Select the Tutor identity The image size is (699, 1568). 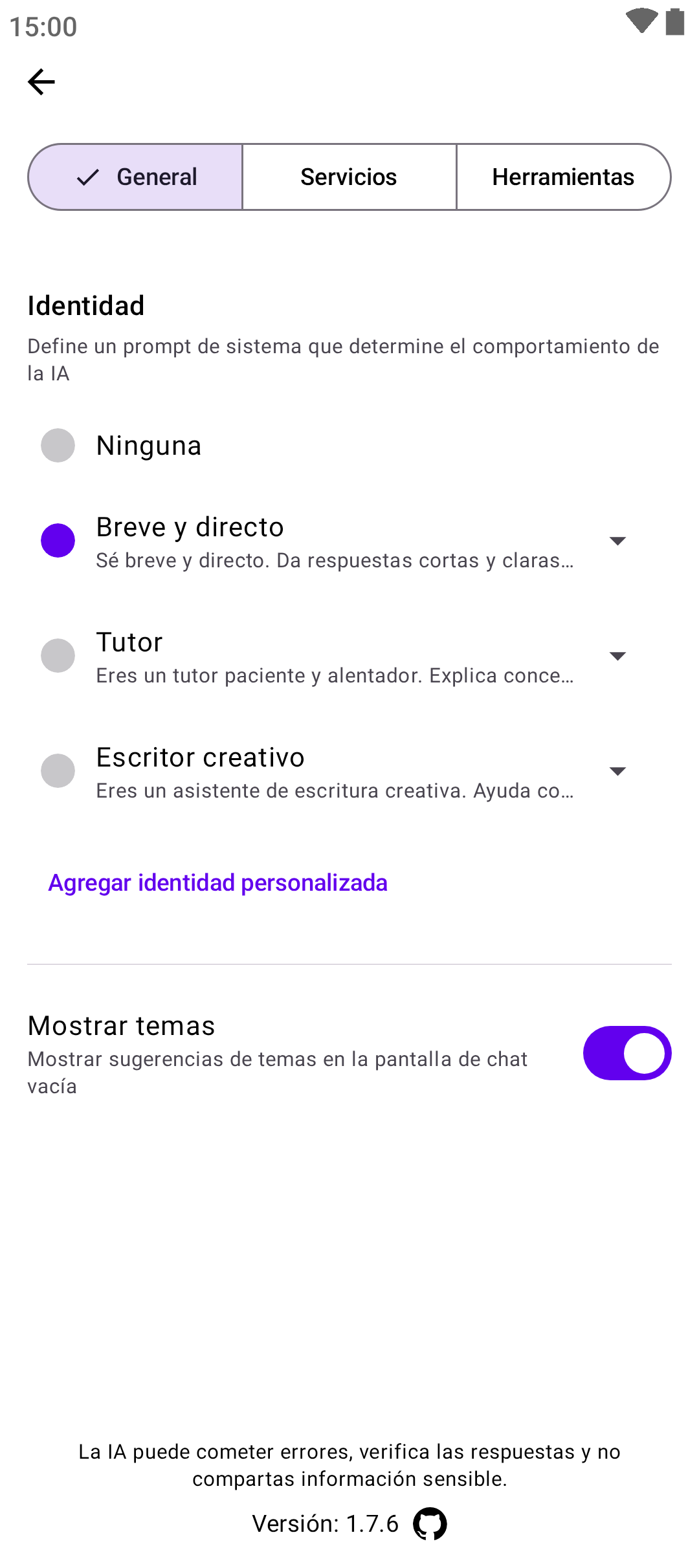[58, 656]
